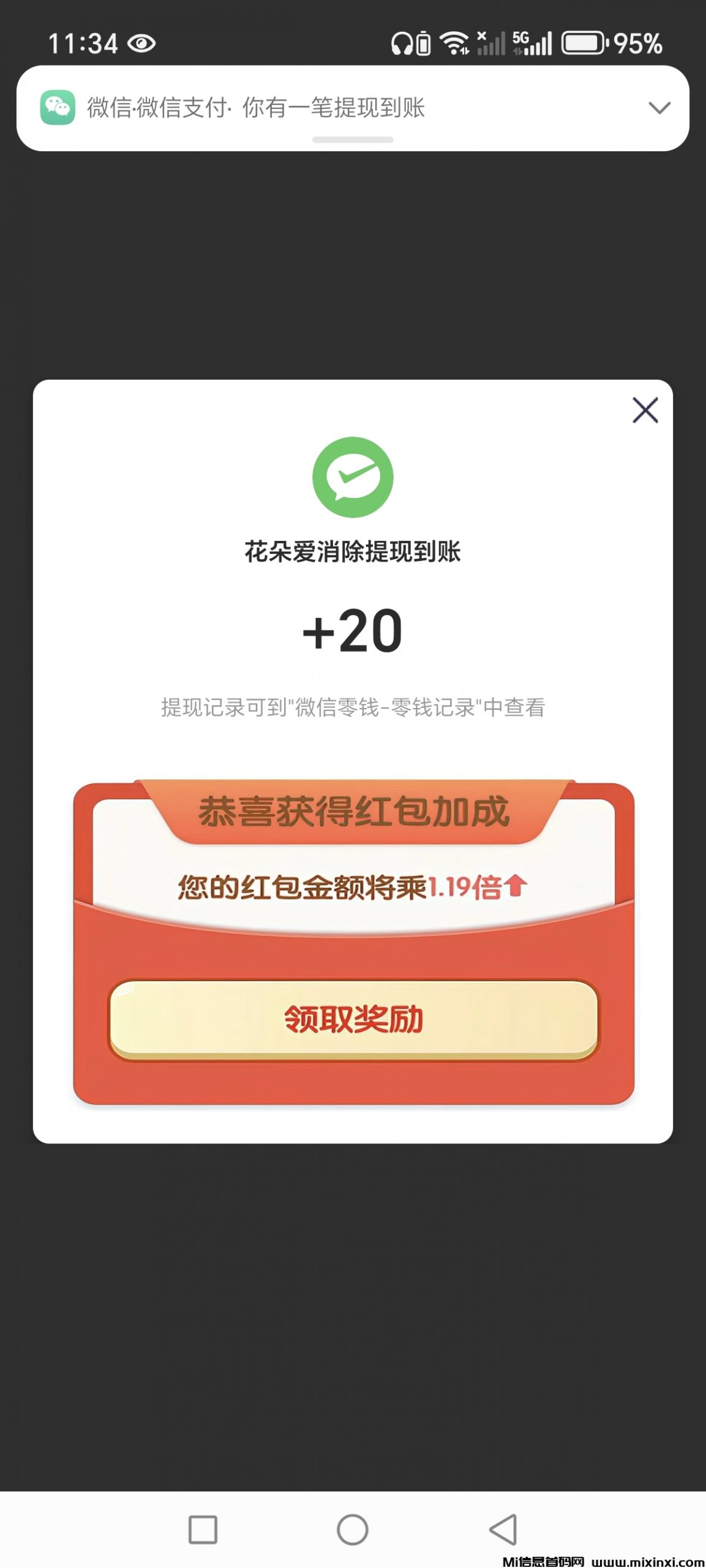The width and height of the screenshot is (706, 1568).
Task: Go back with the system back button
Action: [x=503, y=1529]
